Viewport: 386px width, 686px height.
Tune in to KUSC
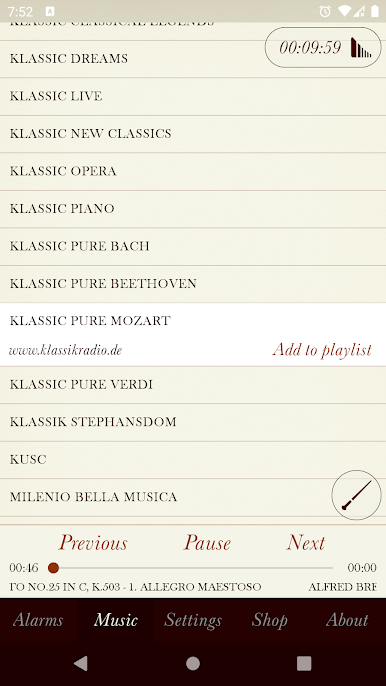[x=193, y=460]
